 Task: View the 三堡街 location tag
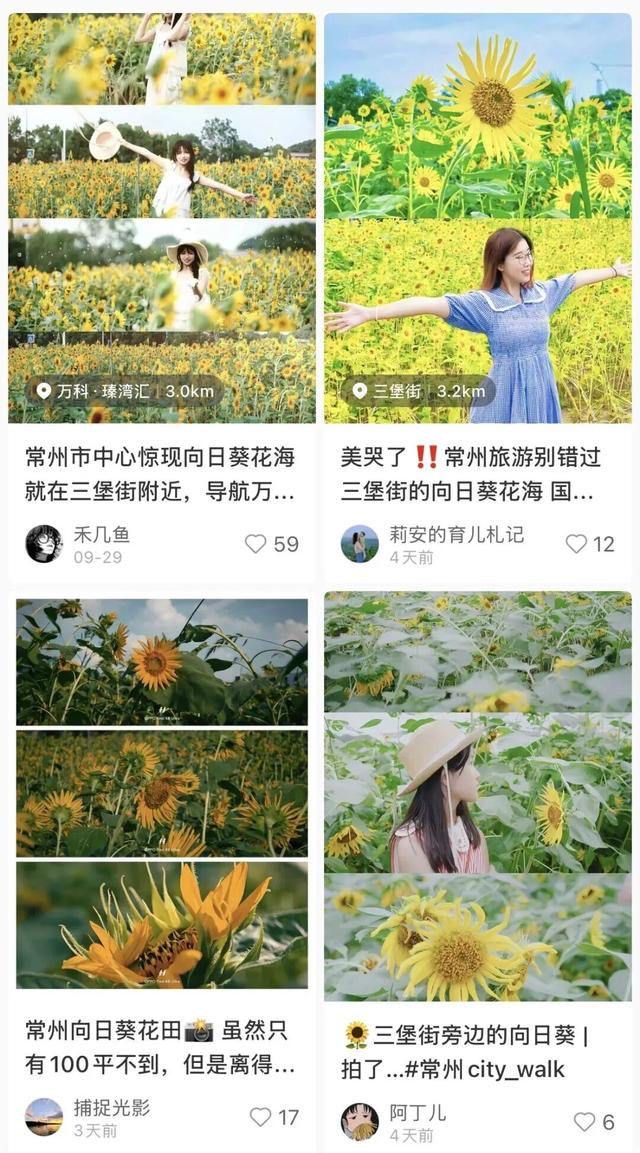418,391
